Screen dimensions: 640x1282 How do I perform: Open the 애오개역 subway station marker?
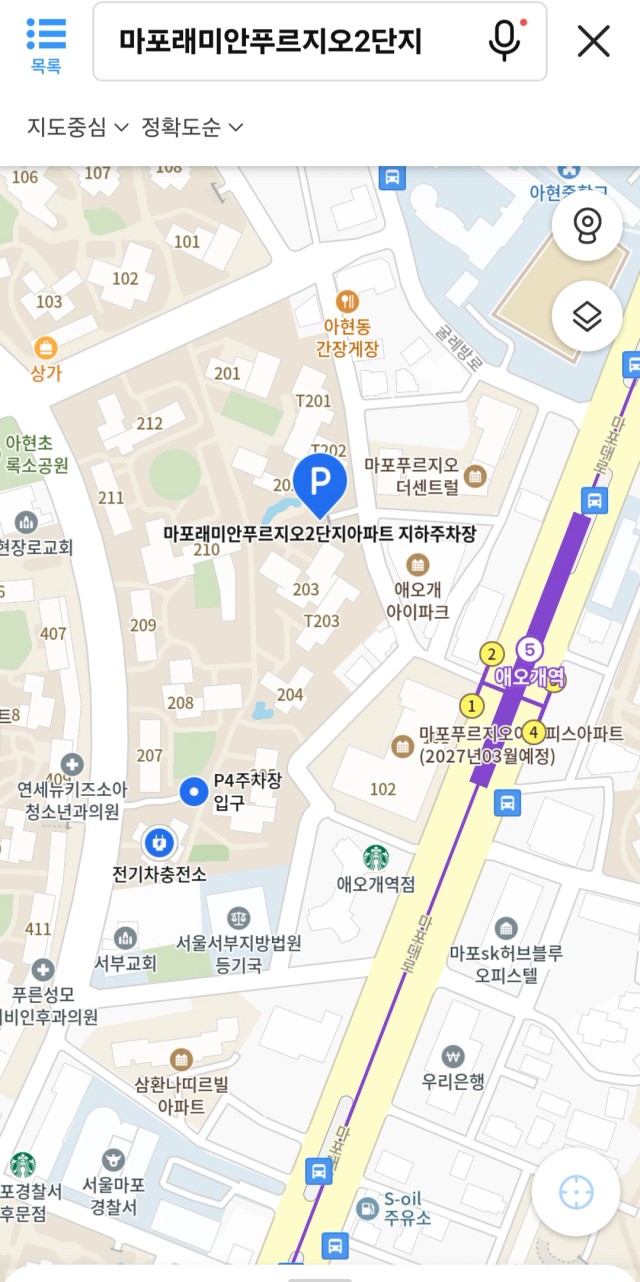pos(530,648)
